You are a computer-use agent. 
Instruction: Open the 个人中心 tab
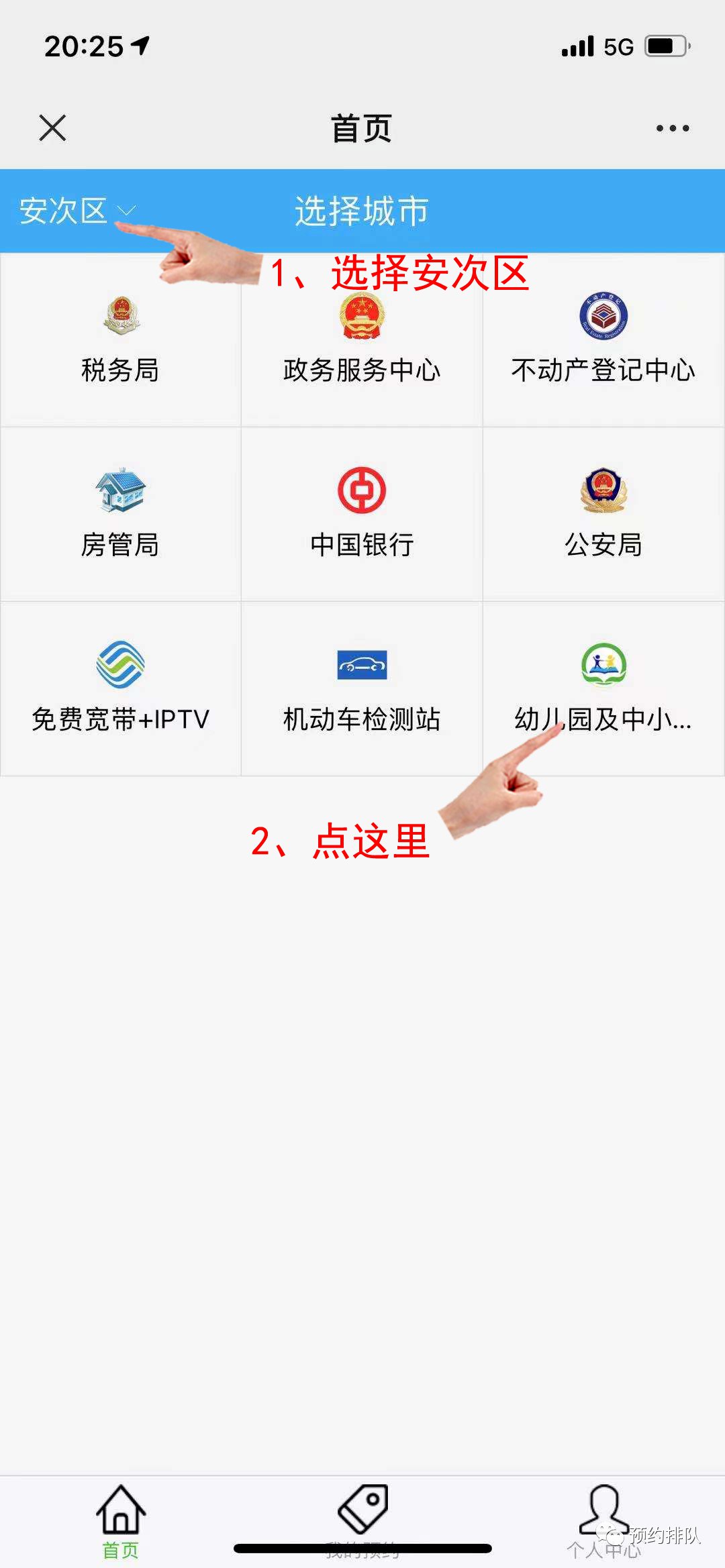(x=603, y=1521)
